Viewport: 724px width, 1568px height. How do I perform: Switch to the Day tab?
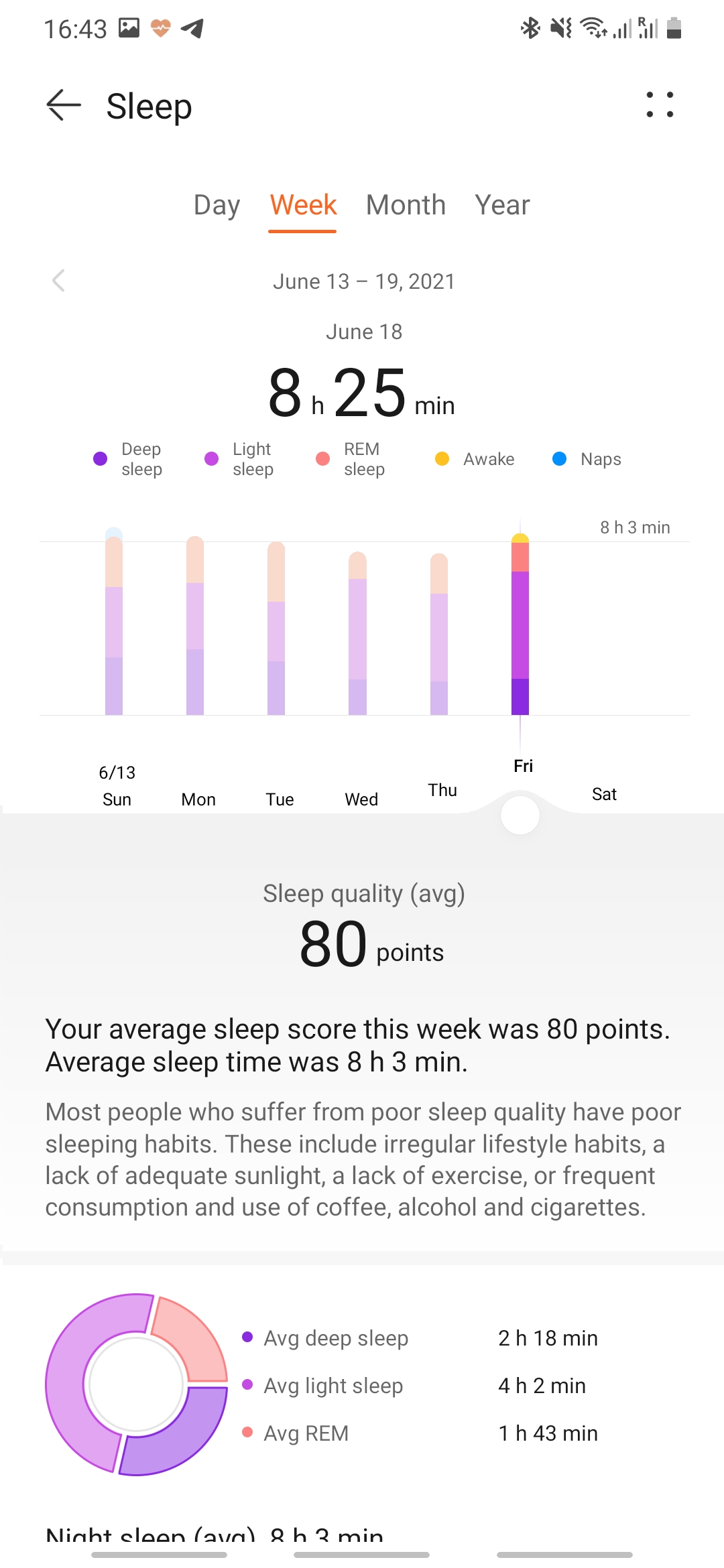217,205
